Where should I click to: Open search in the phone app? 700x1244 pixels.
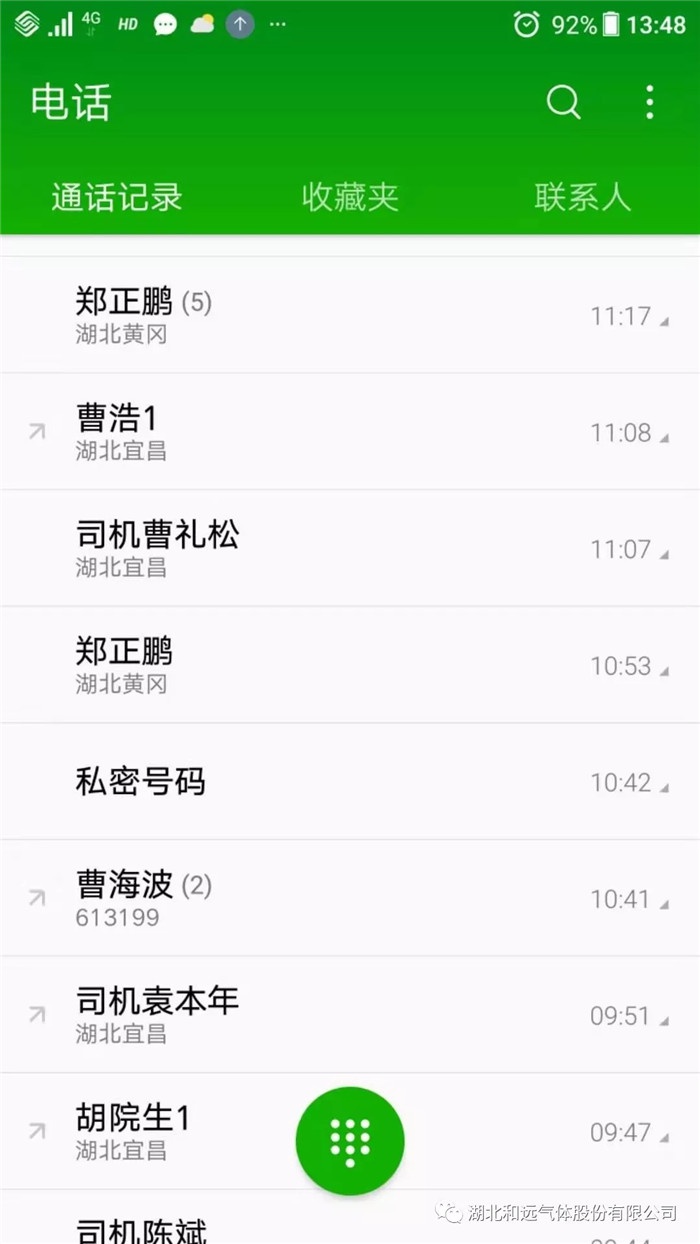(563, 102)
